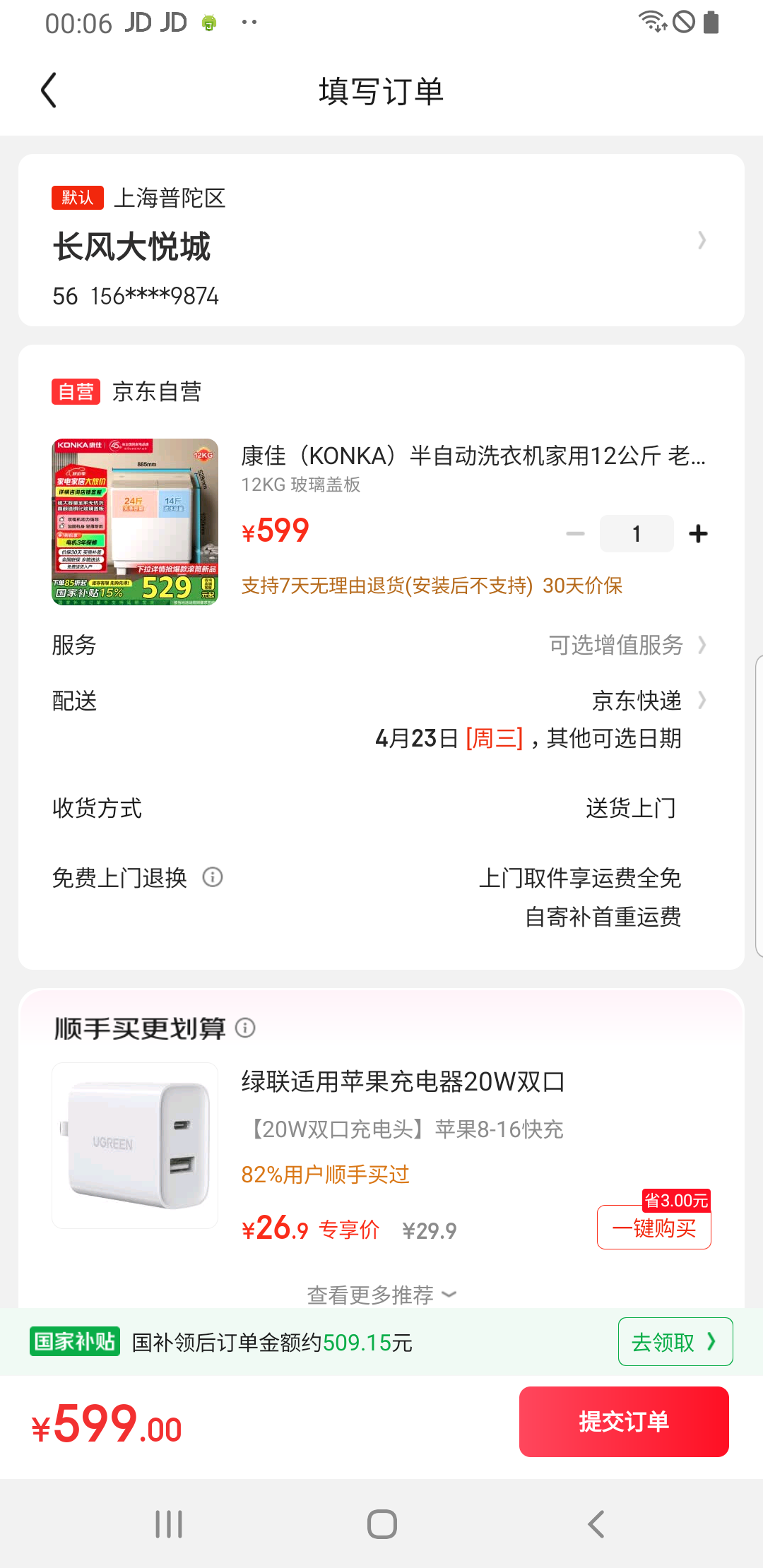The width and height of the screenshot is (763, 1568).
Task: Tap the back arrow to leave order page
Action: pyautogui.click(x=48, y=90)
